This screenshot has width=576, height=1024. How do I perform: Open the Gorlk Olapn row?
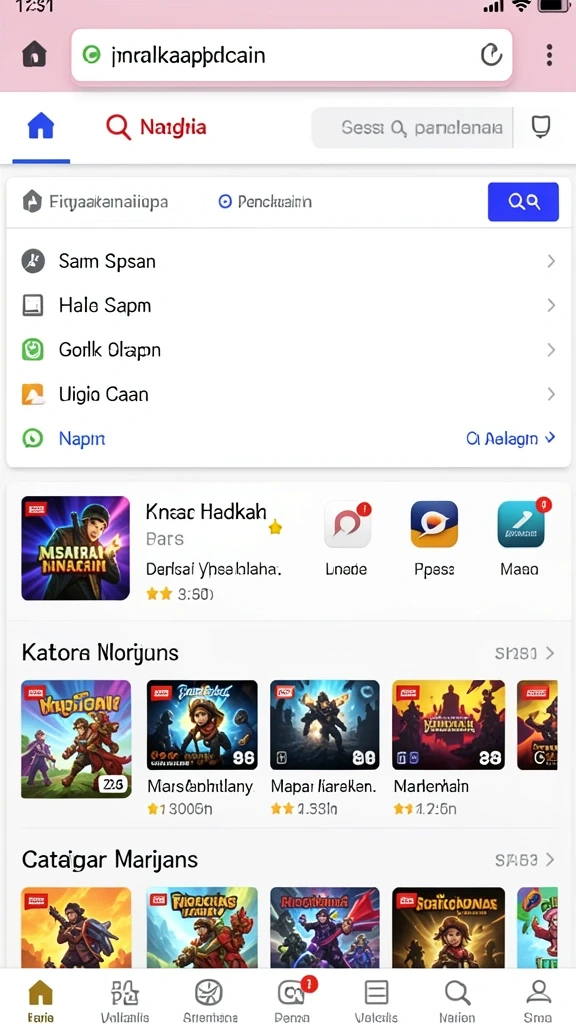(x=288, y=350)
